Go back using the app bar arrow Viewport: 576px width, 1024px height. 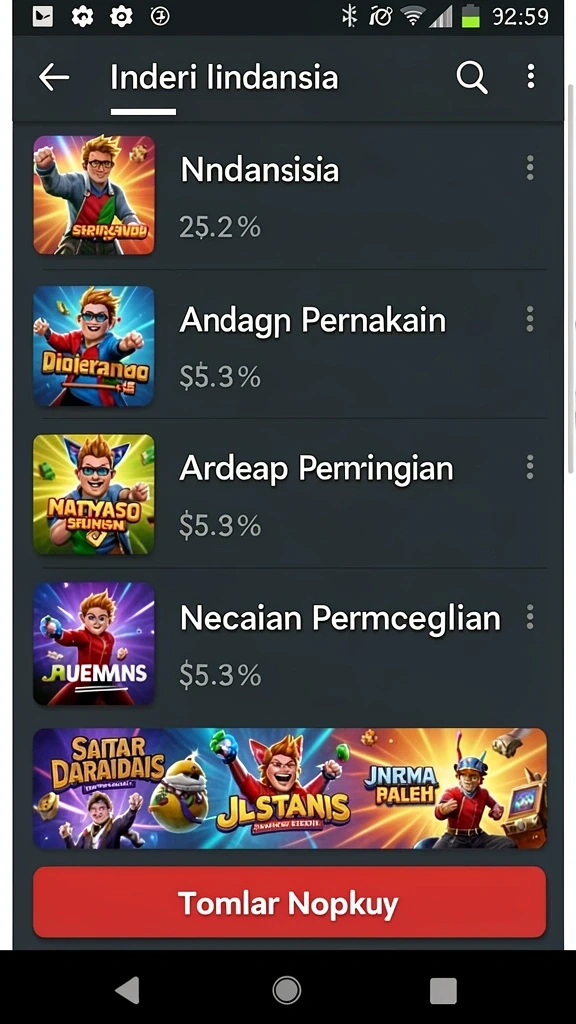(54, 77)
